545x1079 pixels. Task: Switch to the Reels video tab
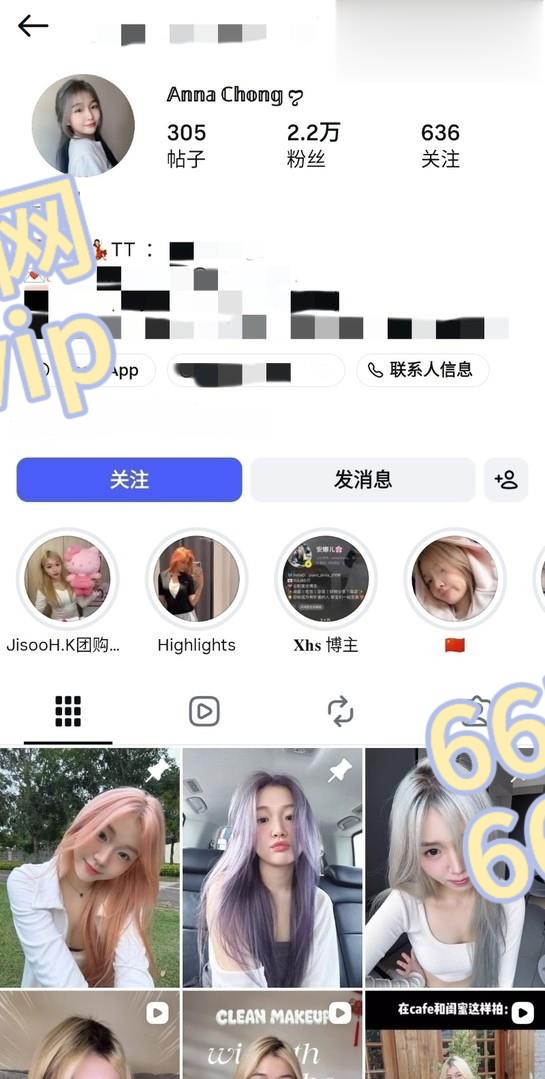point(204,712)
